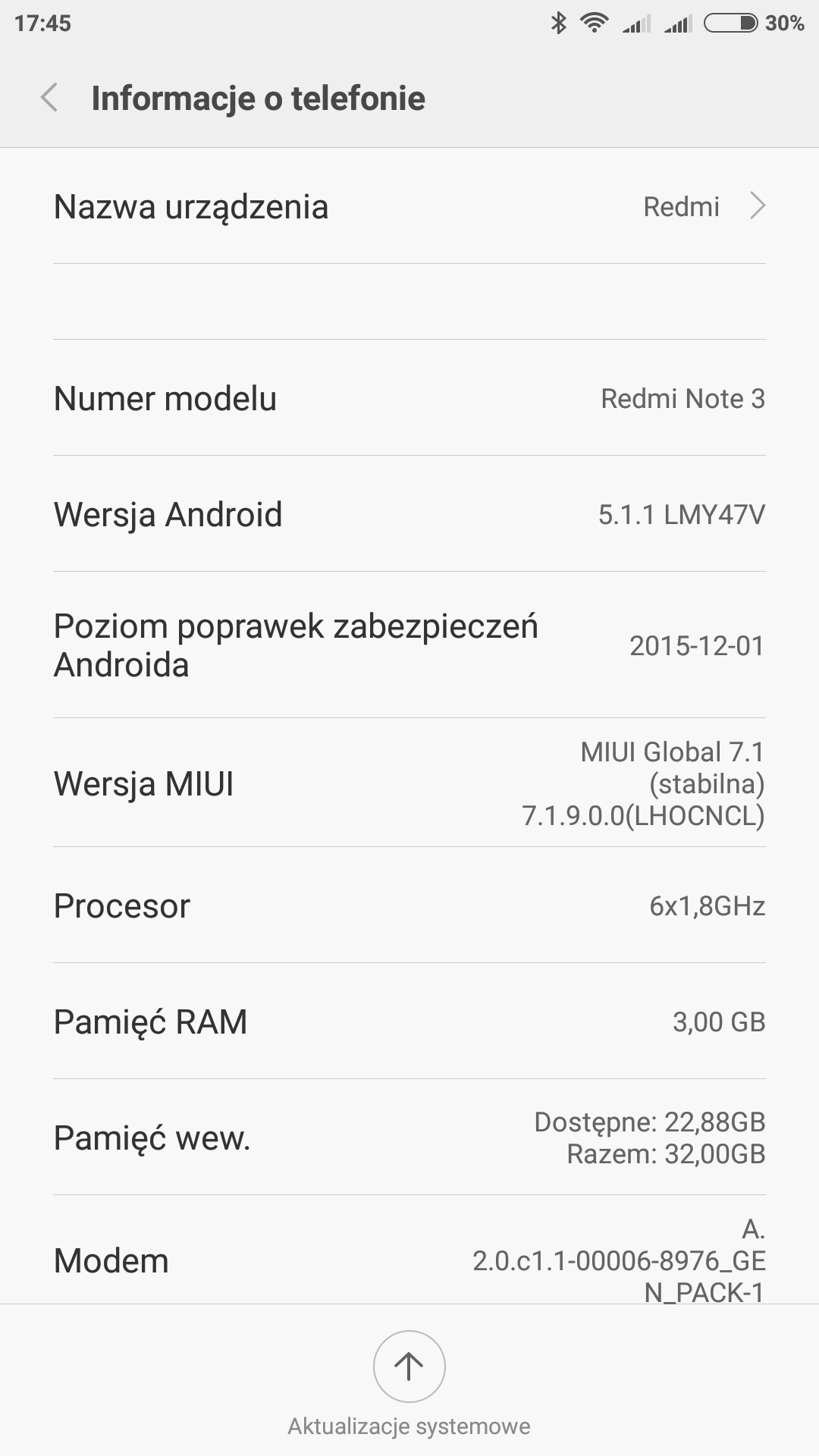Tap the Wersja Android row

coord(409,514)
